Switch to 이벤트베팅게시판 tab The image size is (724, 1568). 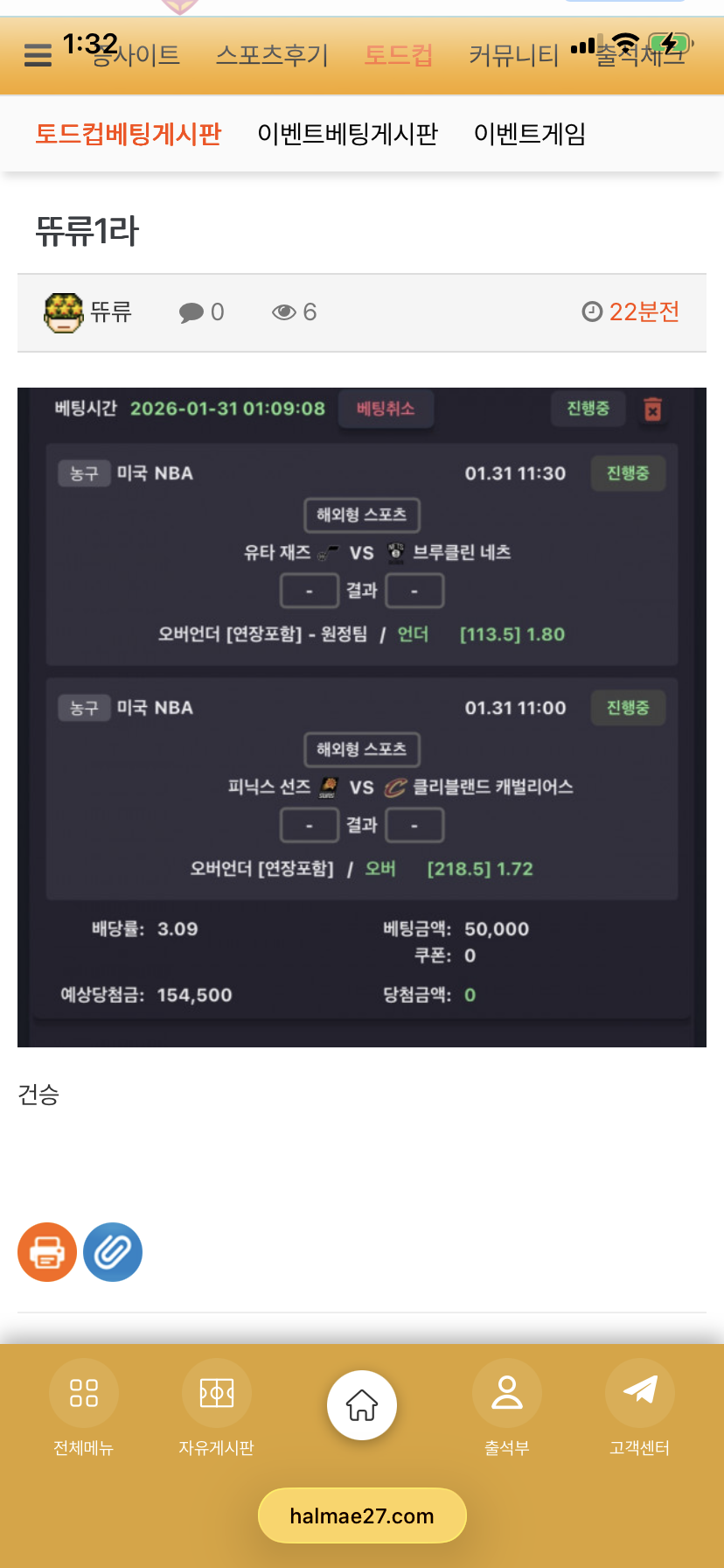pos(347,134)
